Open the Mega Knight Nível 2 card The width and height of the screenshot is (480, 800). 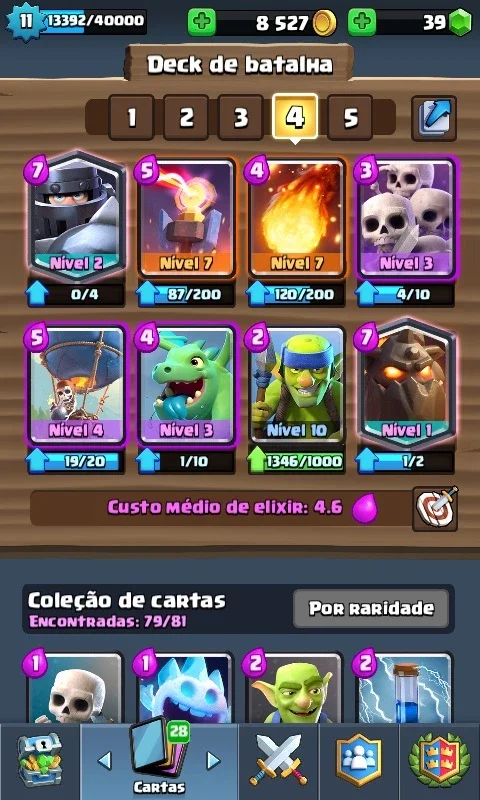click(x=75, y=217)
